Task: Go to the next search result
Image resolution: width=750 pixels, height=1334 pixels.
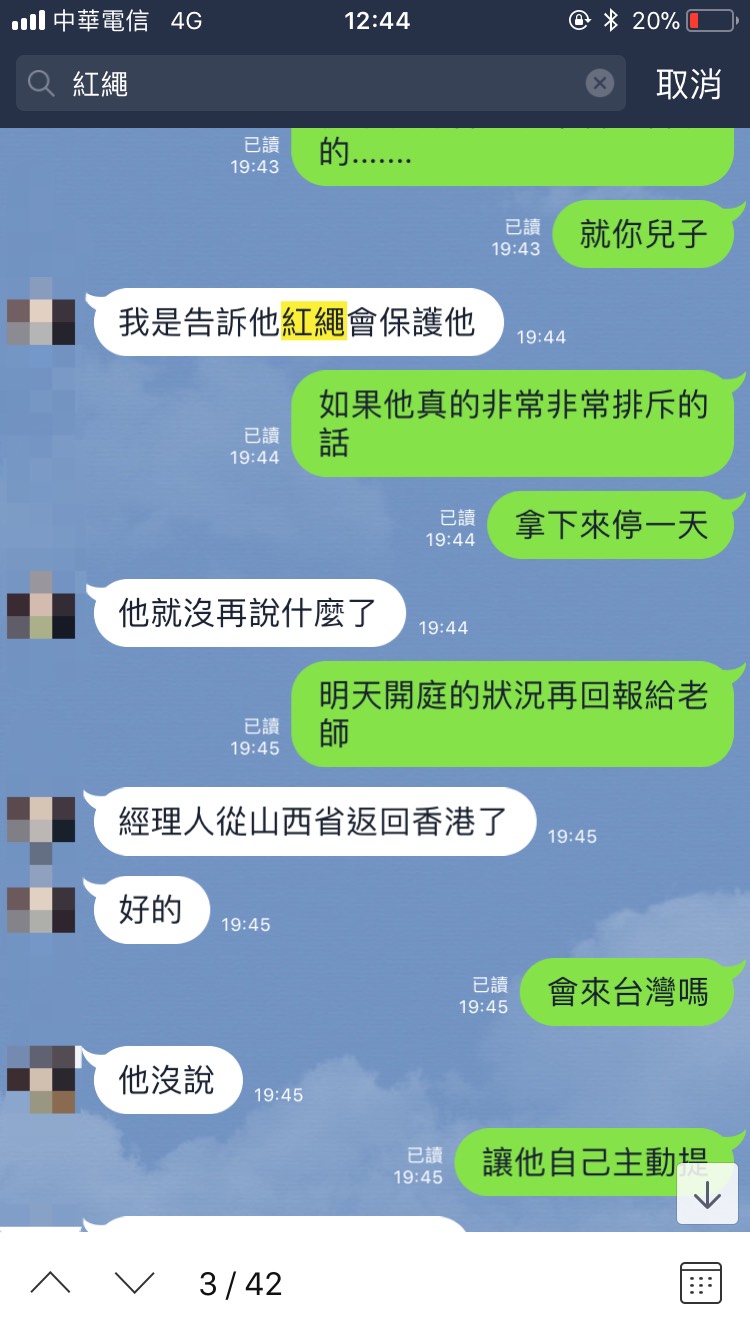Action: pyautogui.click(x=134, y=1283)
